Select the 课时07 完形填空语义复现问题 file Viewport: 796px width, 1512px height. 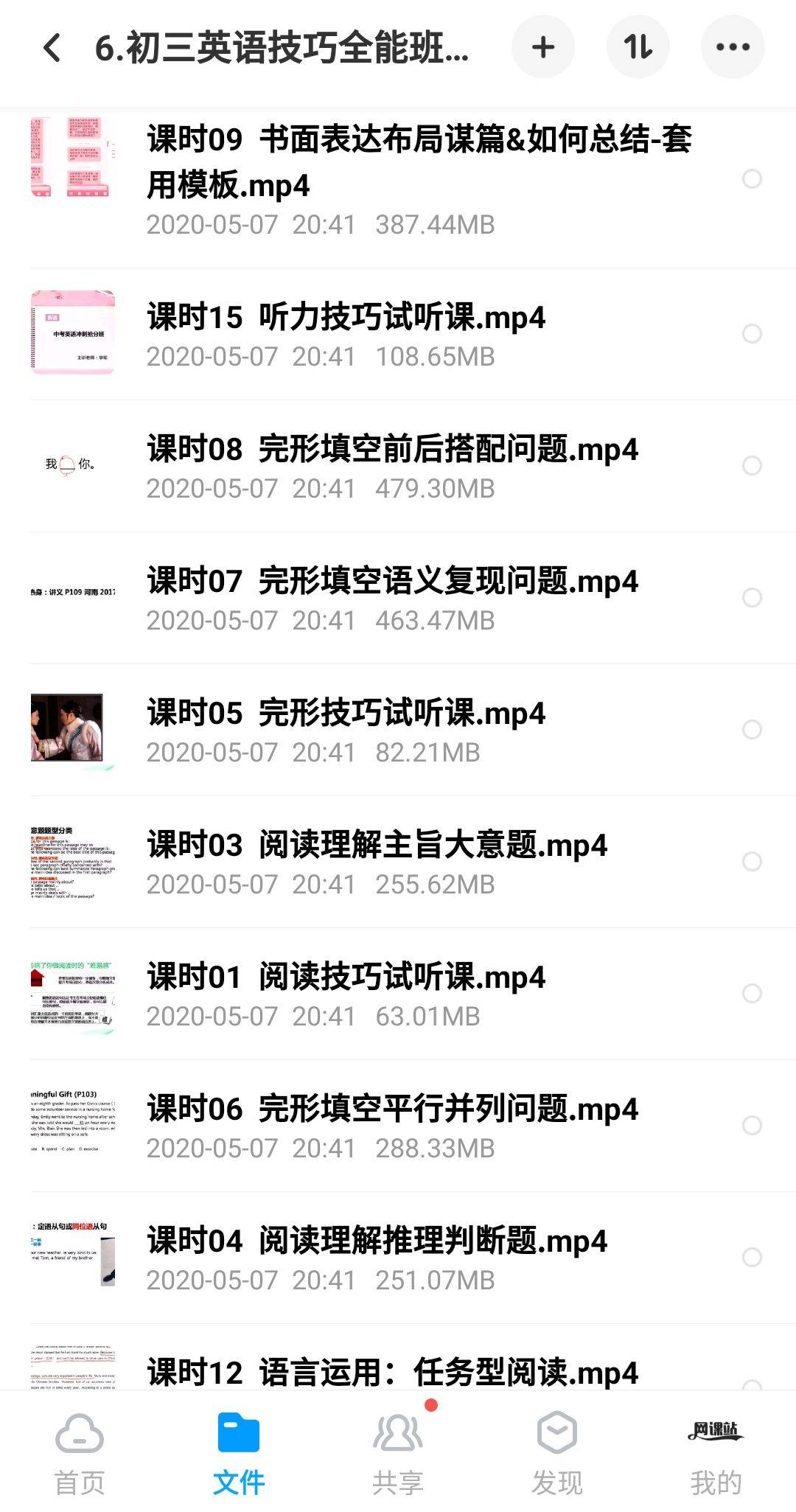coord(752,597)
